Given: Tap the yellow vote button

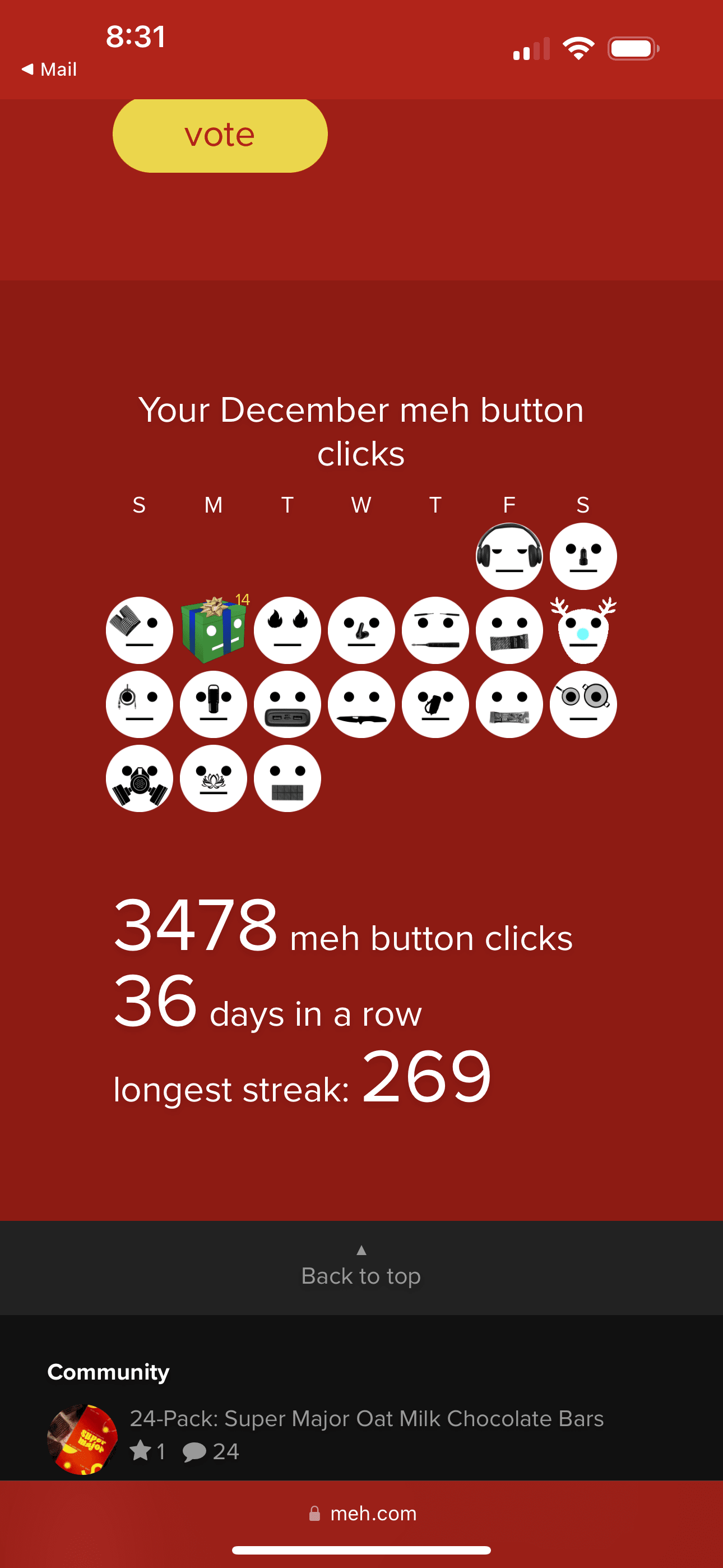Looking at the screenshot, I should point(220,135).
